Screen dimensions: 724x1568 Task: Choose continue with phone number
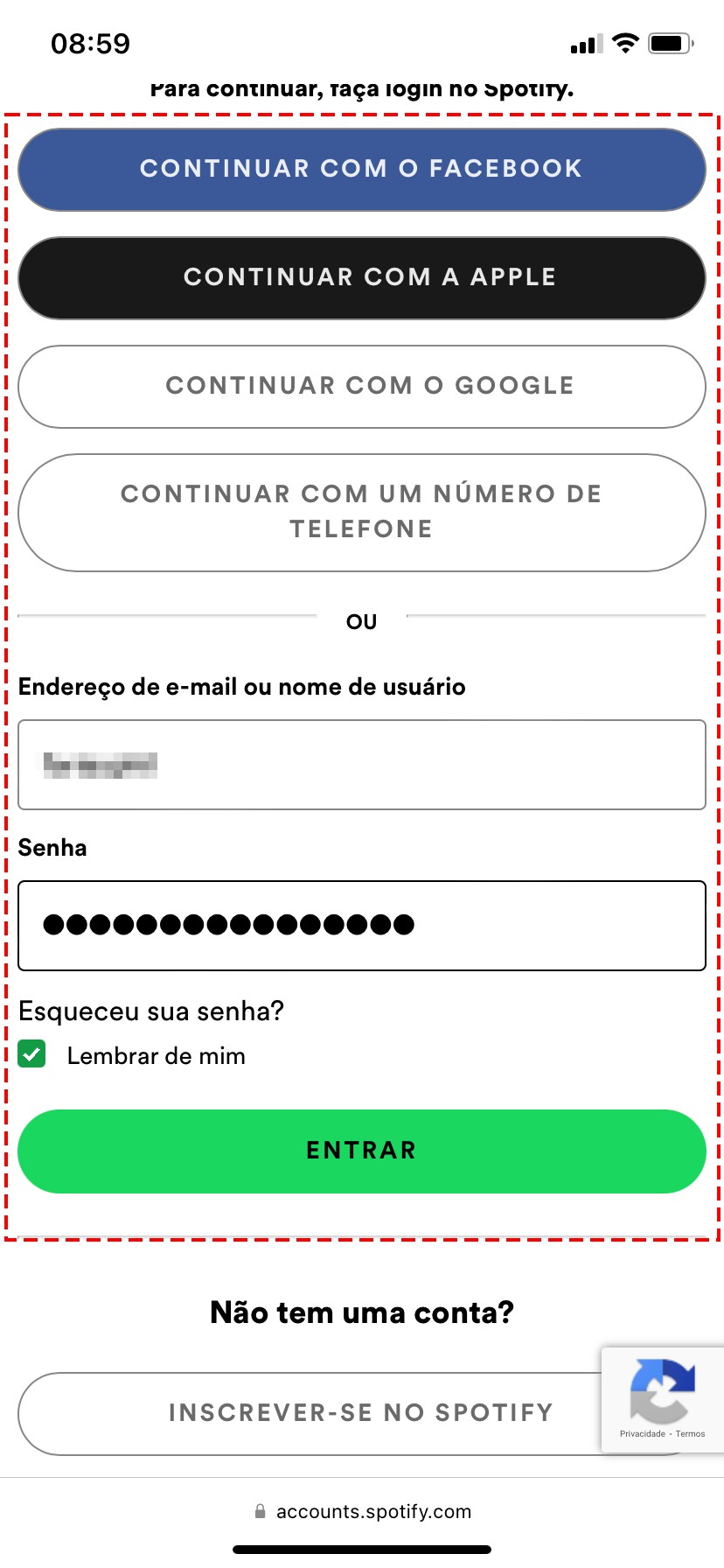tap(362, 512)
